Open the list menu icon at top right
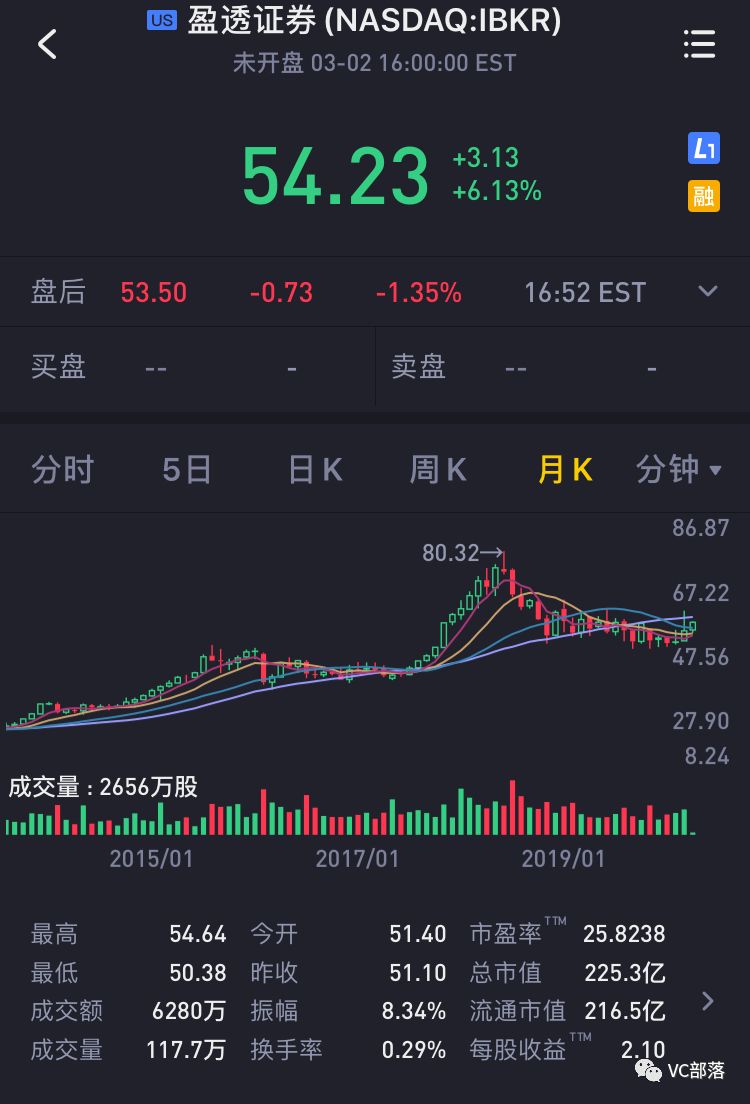The width and height of the screenshot is (750, 1104). [x=699, y=44]
